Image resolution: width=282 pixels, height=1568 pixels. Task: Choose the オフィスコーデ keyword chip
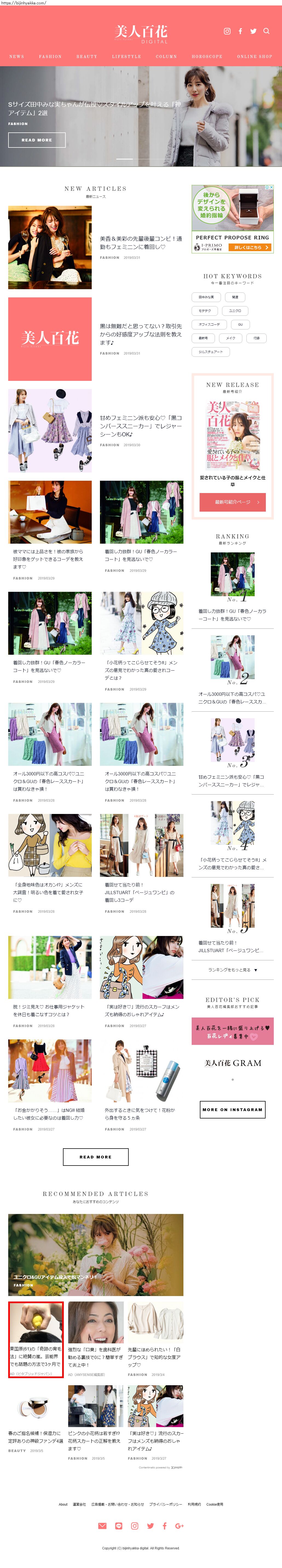click(x=209, y=324)
